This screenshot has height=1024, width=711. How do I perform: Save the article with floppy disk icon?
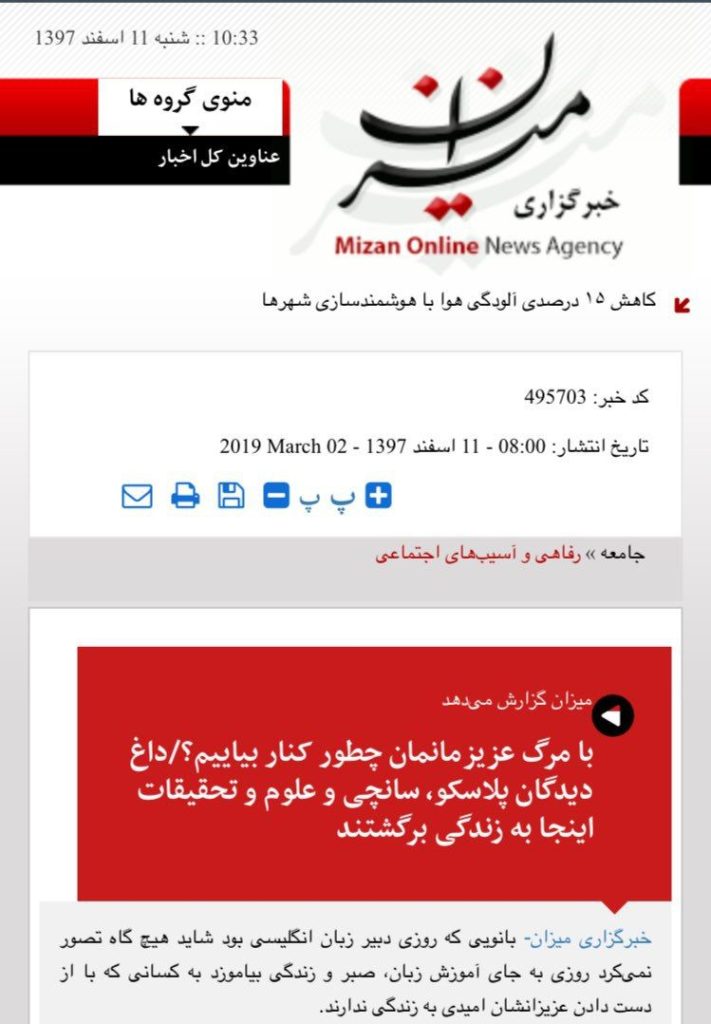pyautogui.click(x=231, y=495)
